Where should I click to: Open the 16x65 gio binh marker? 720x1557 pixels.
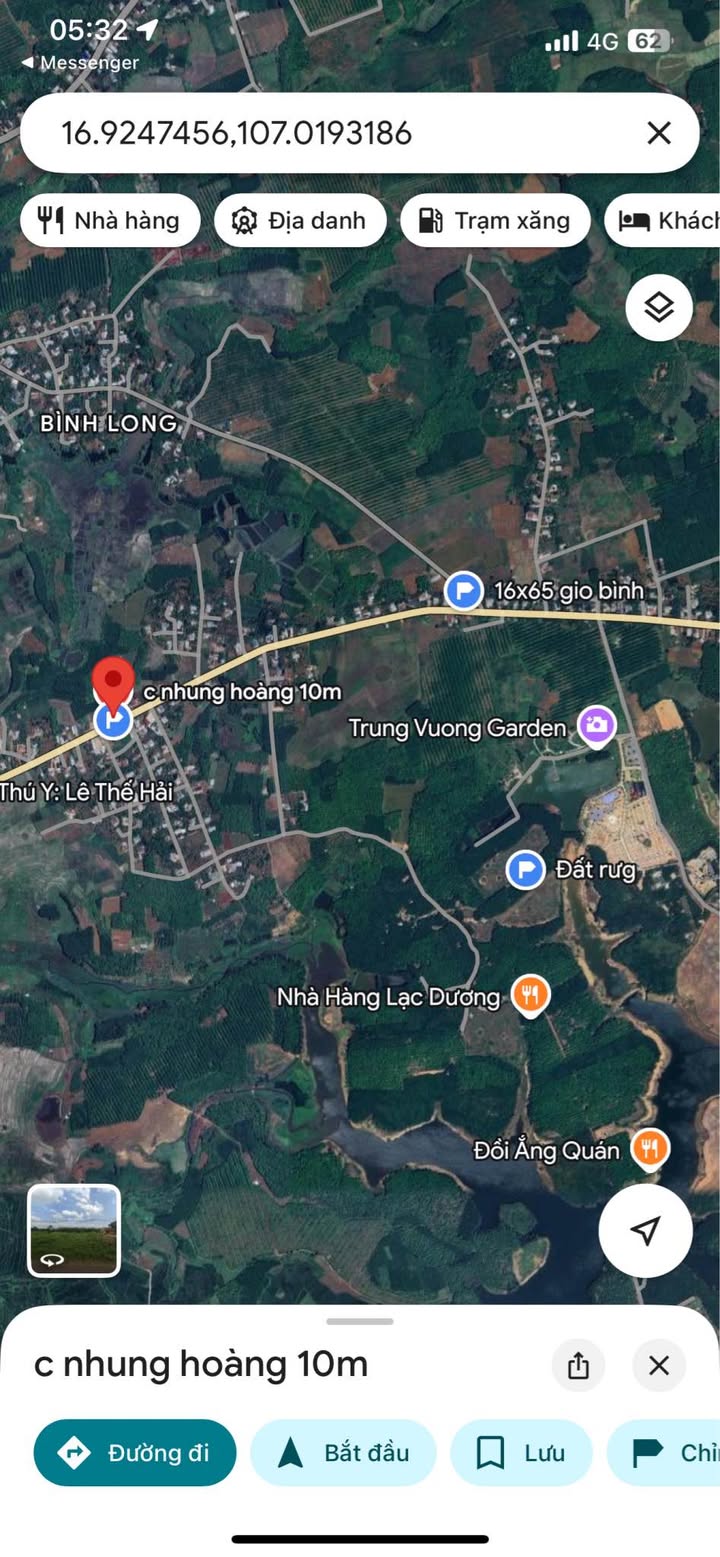pos(463,591)
